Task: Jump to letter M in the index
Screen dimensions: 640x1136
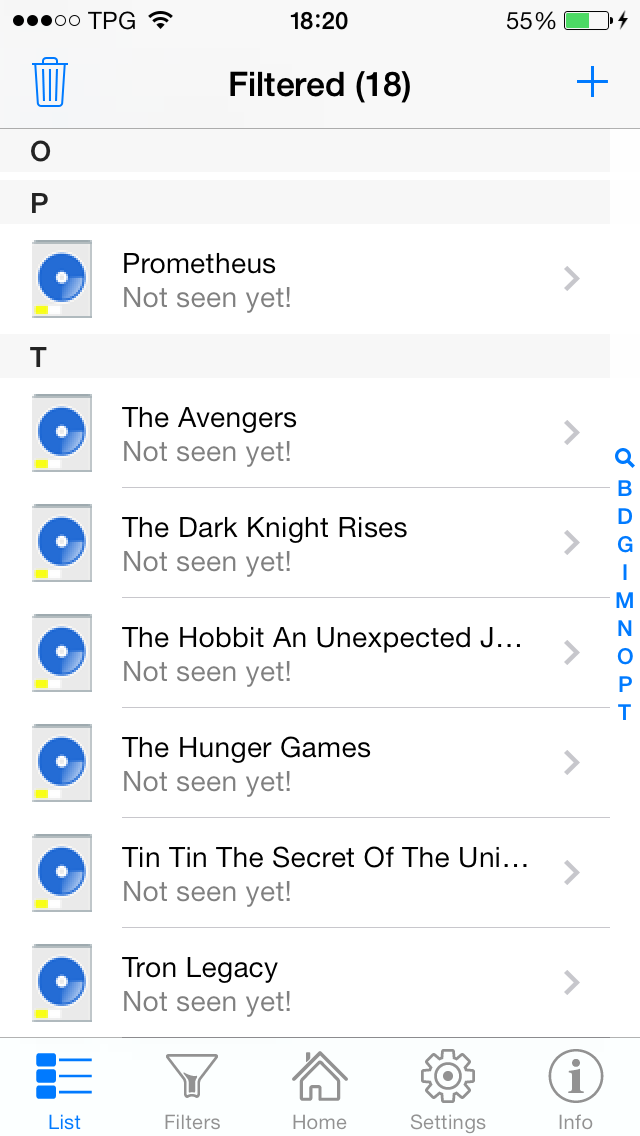Action: [x=625, y=600]
